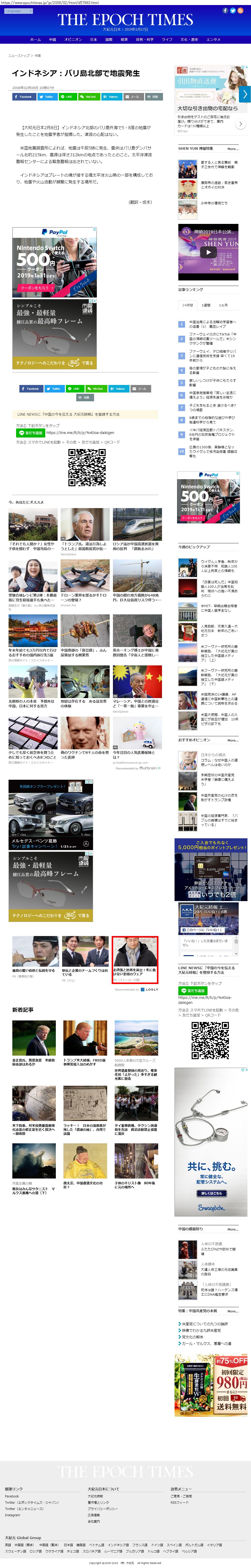Image resolution: width=251 pixels, height=1568 pixels.
Task: Play the 神韻2019 Shen Yun video
Action: point(208,252)
